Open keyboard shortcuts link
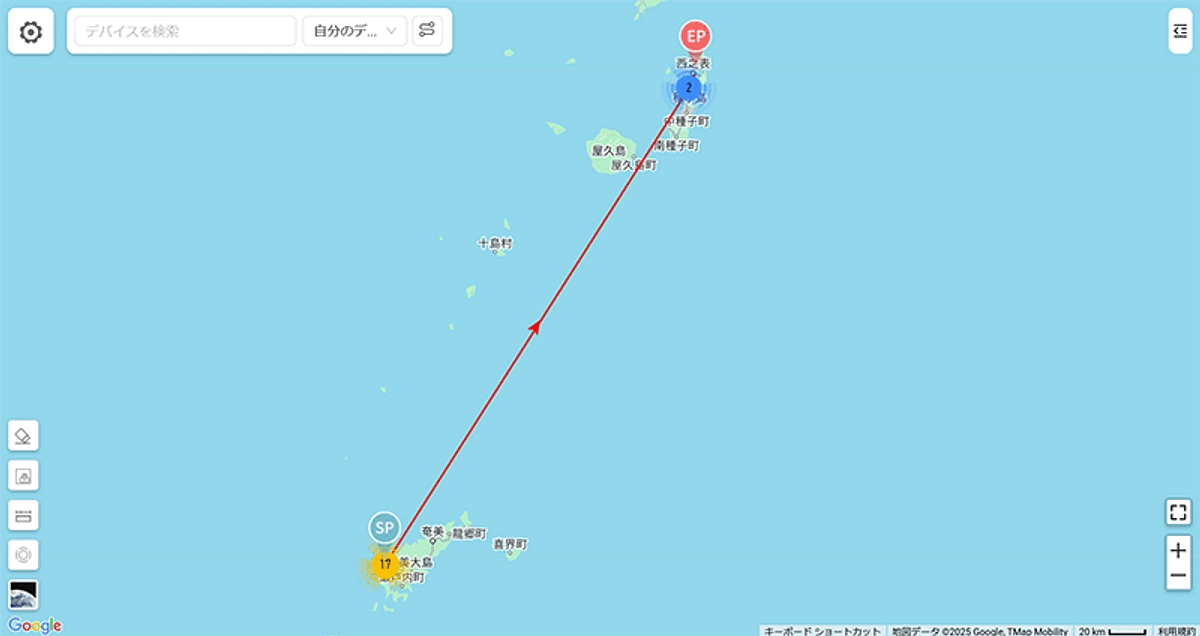 point(823,631)
